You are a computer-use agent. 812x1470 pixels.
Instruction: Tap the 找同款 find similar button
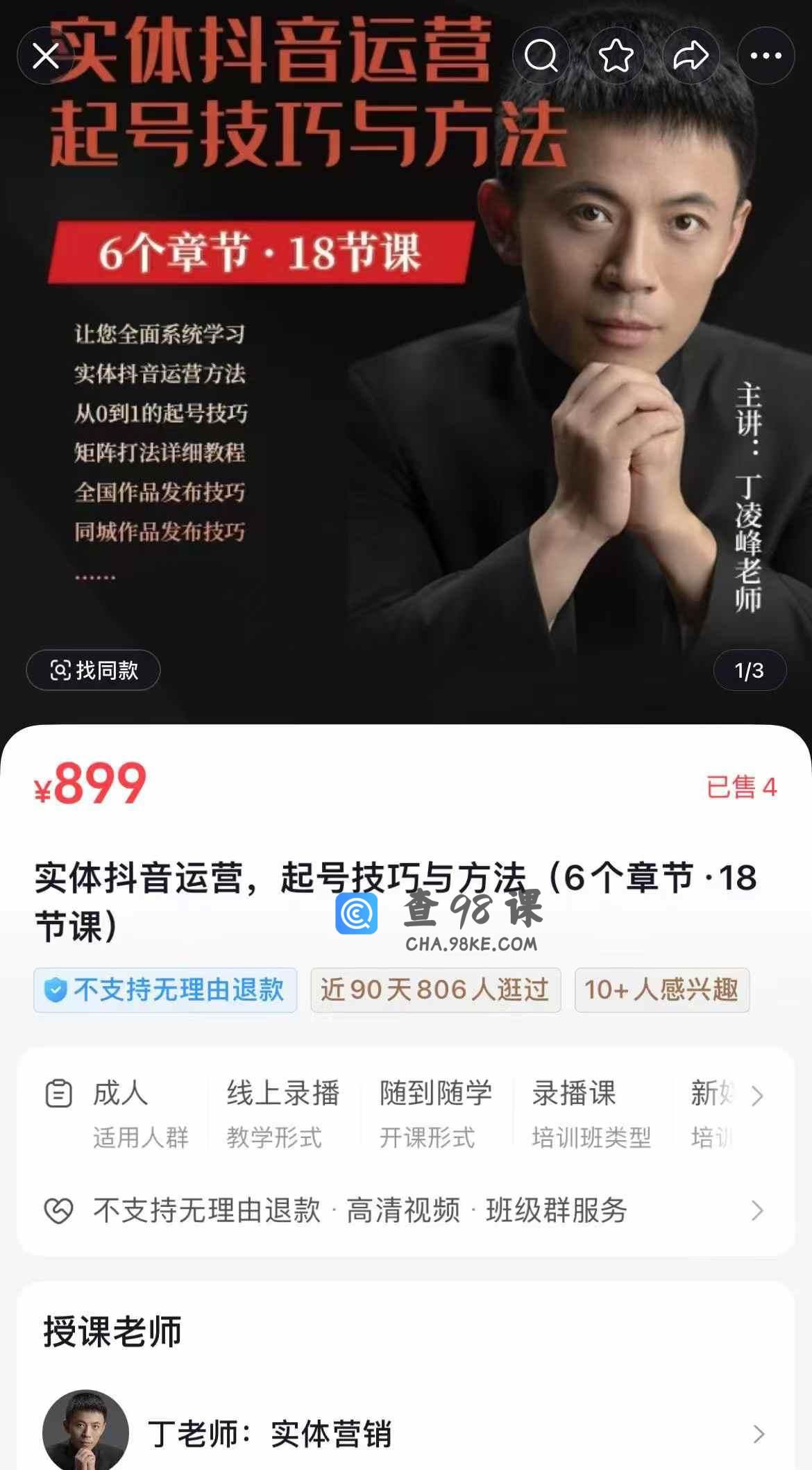tap(94, 670)
